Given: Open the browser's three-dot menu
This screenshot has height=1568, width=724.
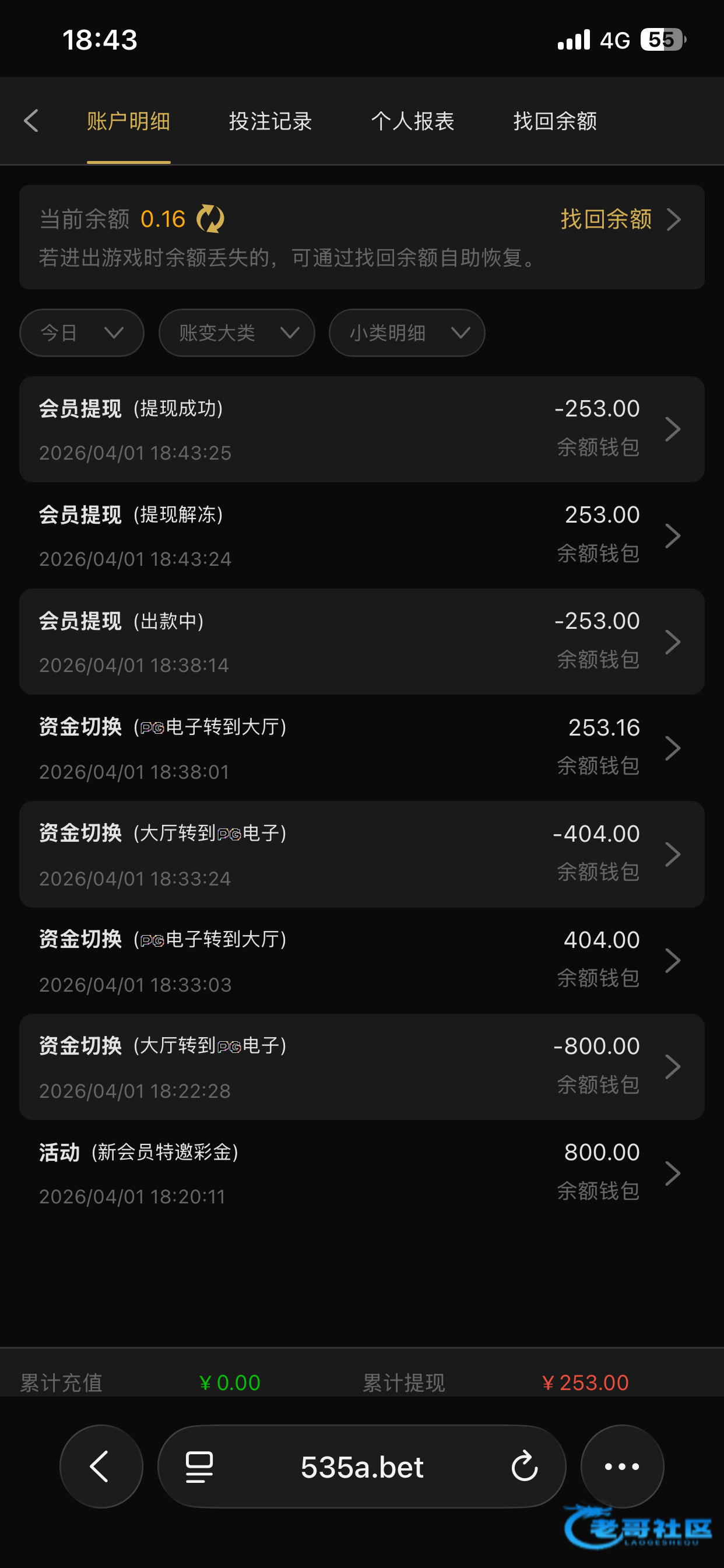Looking at the screenshot, I should [622, 1467].
